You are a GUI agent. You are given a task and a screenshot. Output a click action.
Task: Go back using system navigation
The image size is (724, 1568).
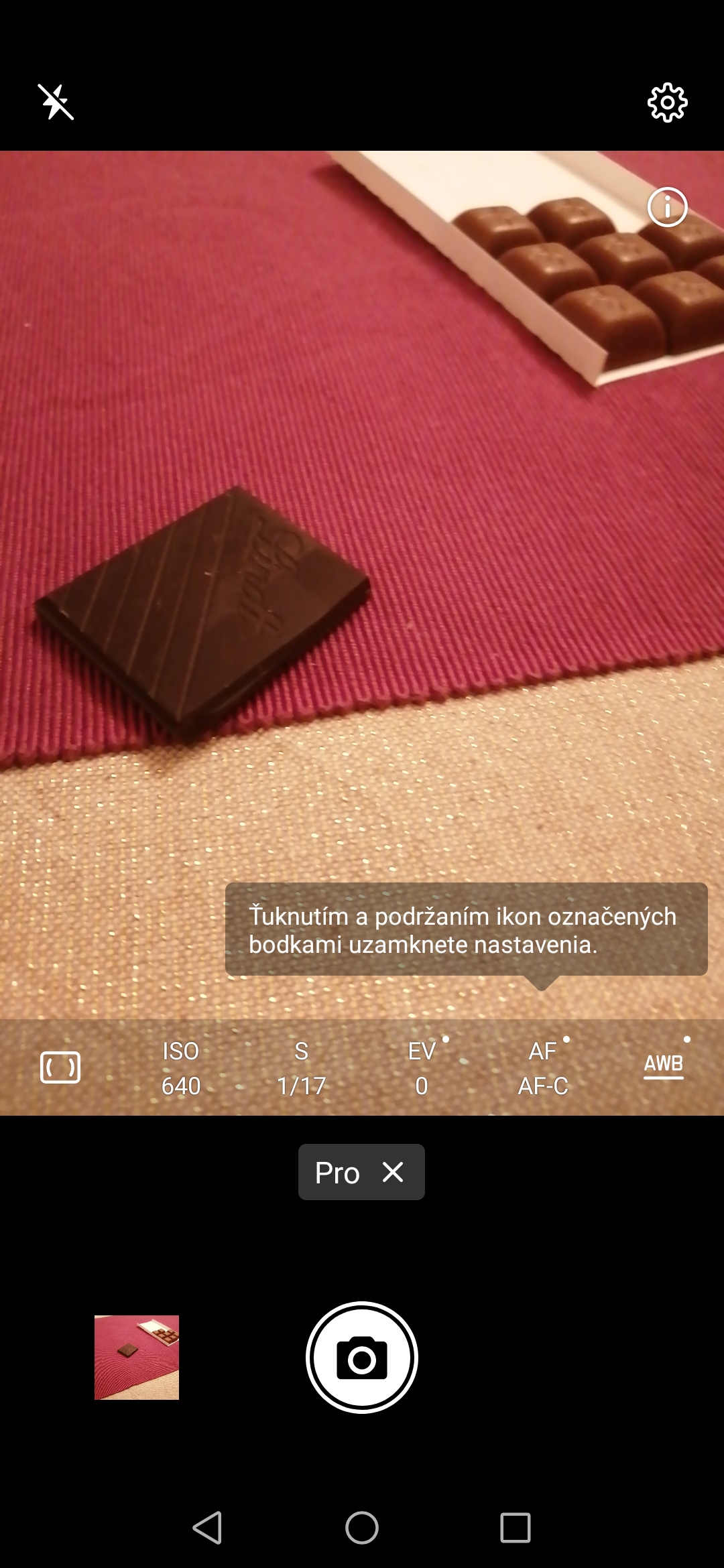coord(207,1528)
